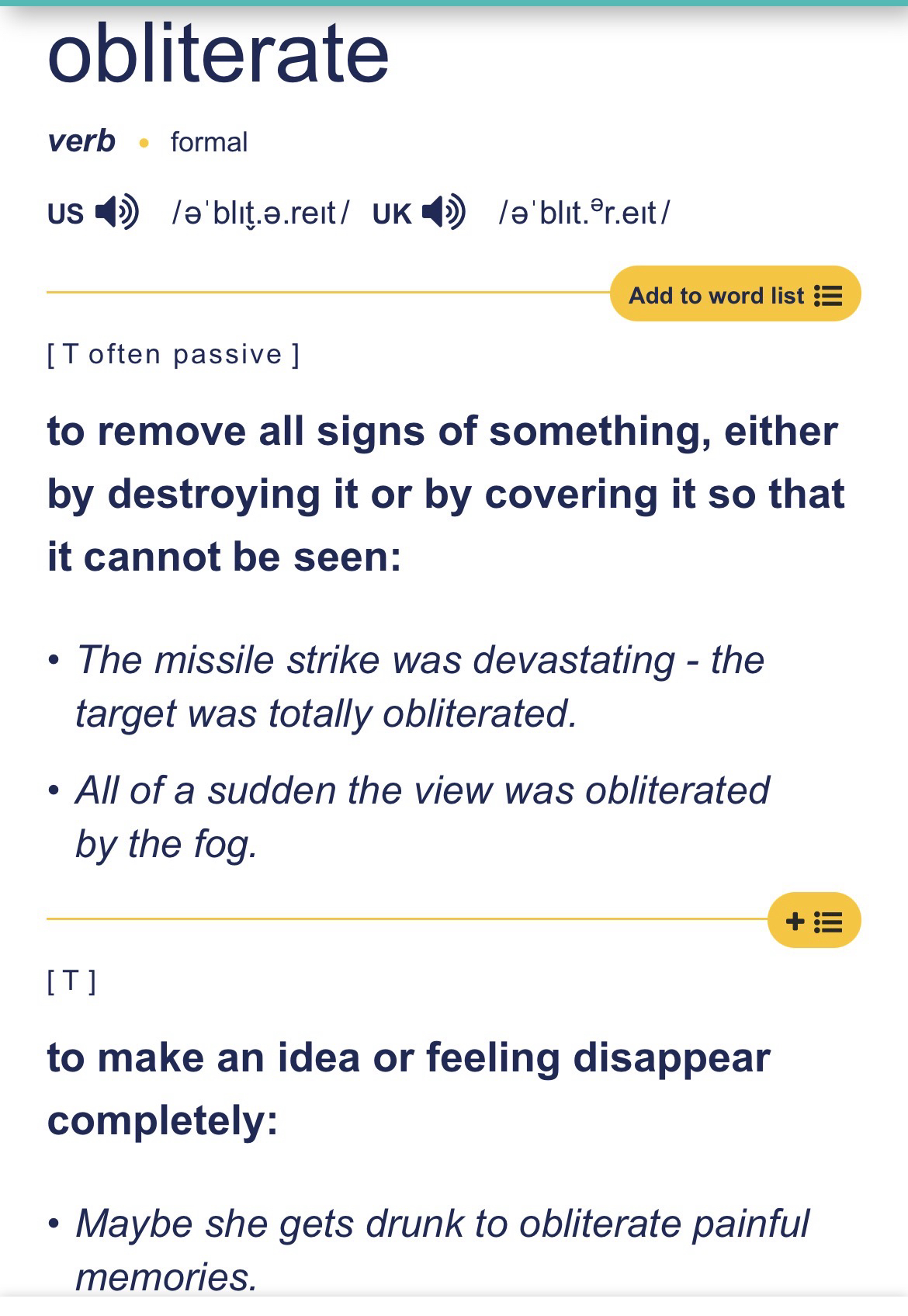
Task: Add second definition to word list
Action: click(813, 921)
